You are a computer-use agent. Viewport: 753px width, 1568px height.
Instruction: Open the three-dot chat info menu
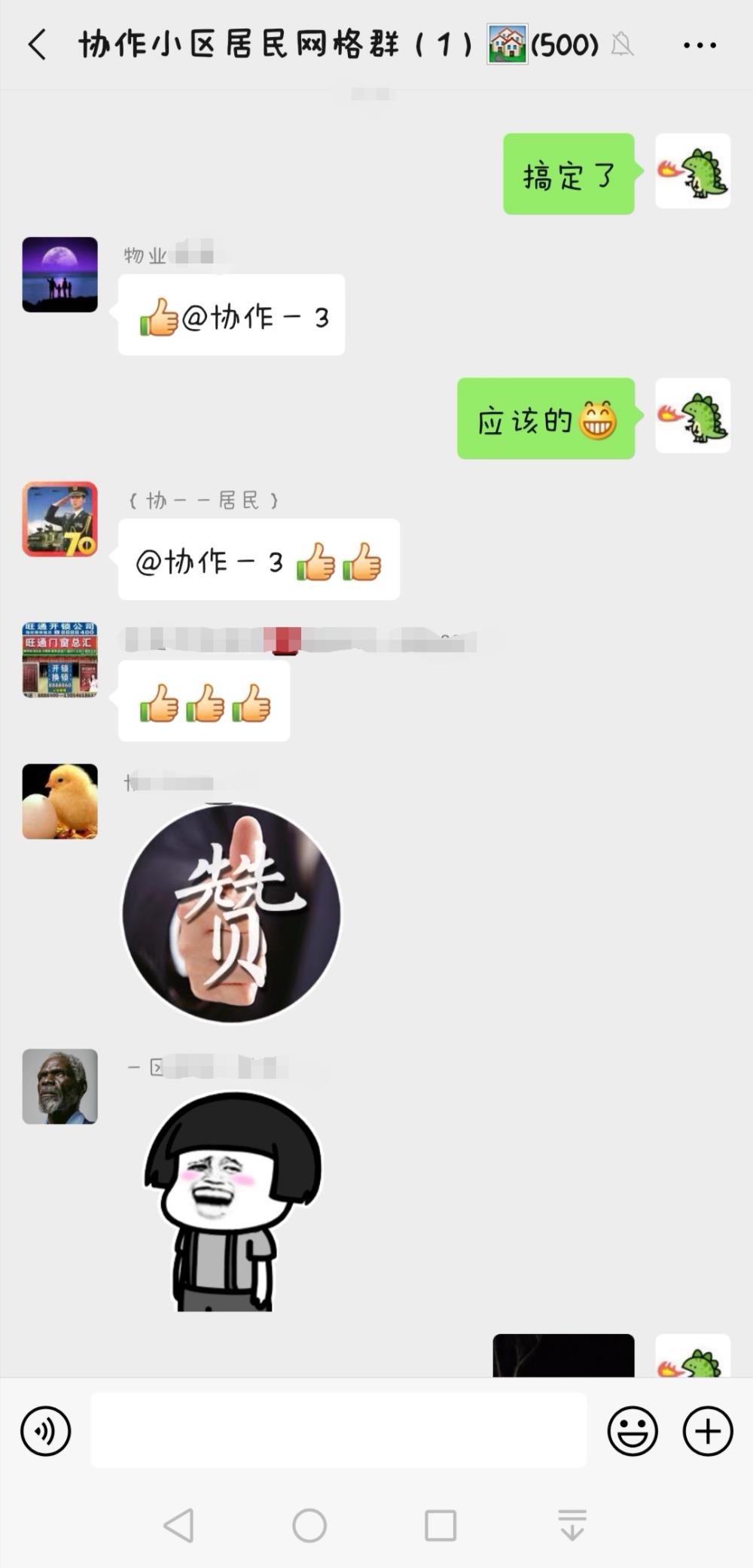pyautogui.click(x=700, y=45)
